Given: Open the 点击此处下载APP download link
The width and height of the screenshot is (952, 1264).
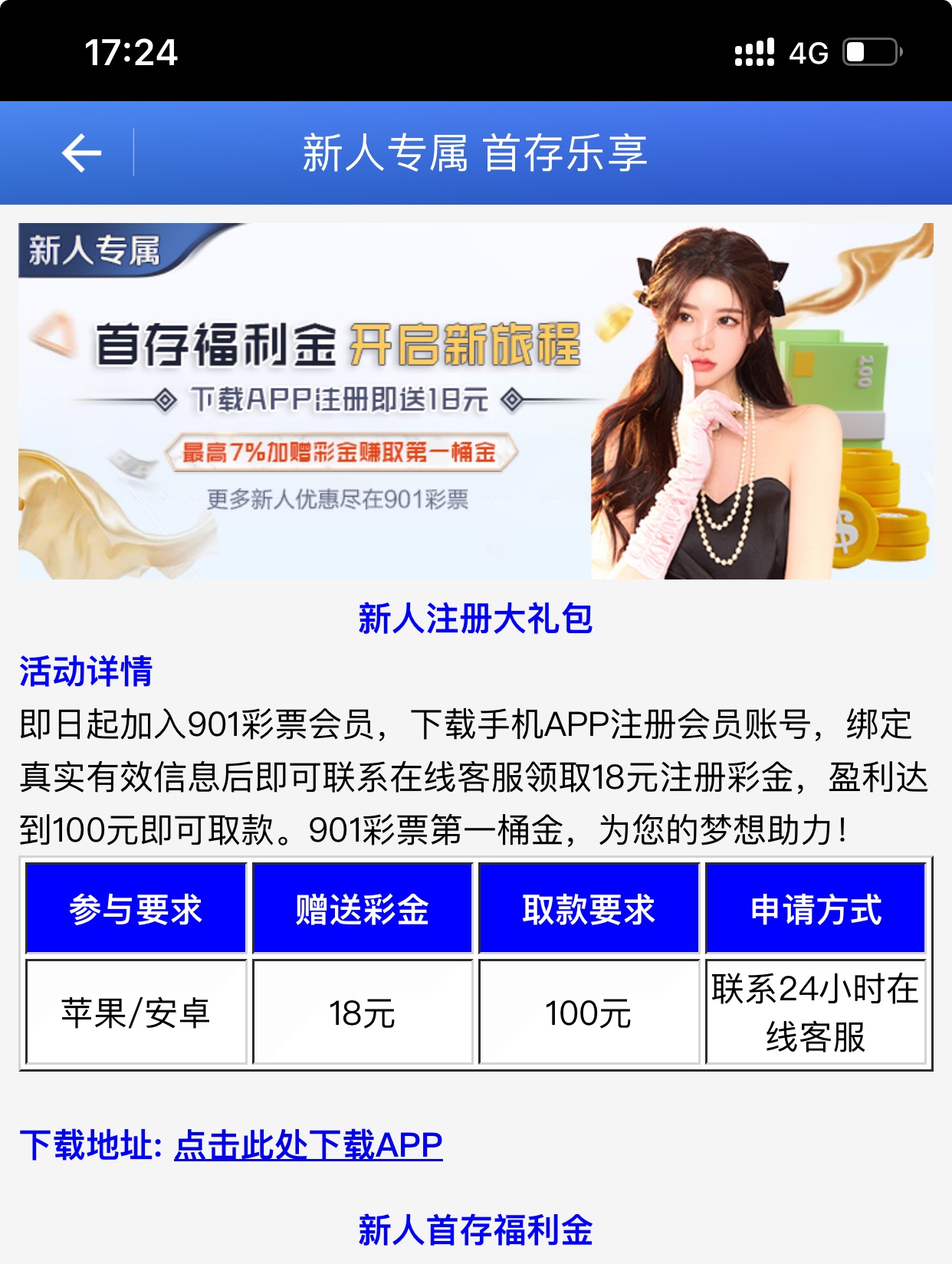Looking at the screenshot, I should (x=308, y=1145).
